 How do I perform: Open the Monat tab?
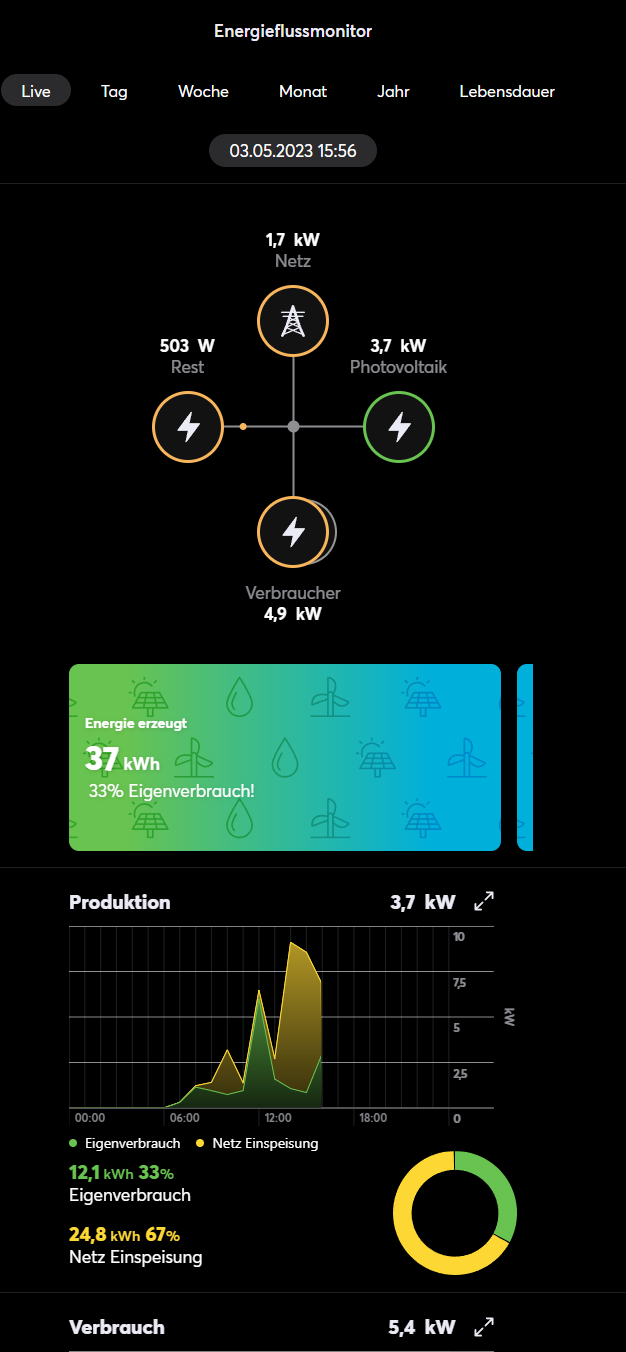point(303,91)
